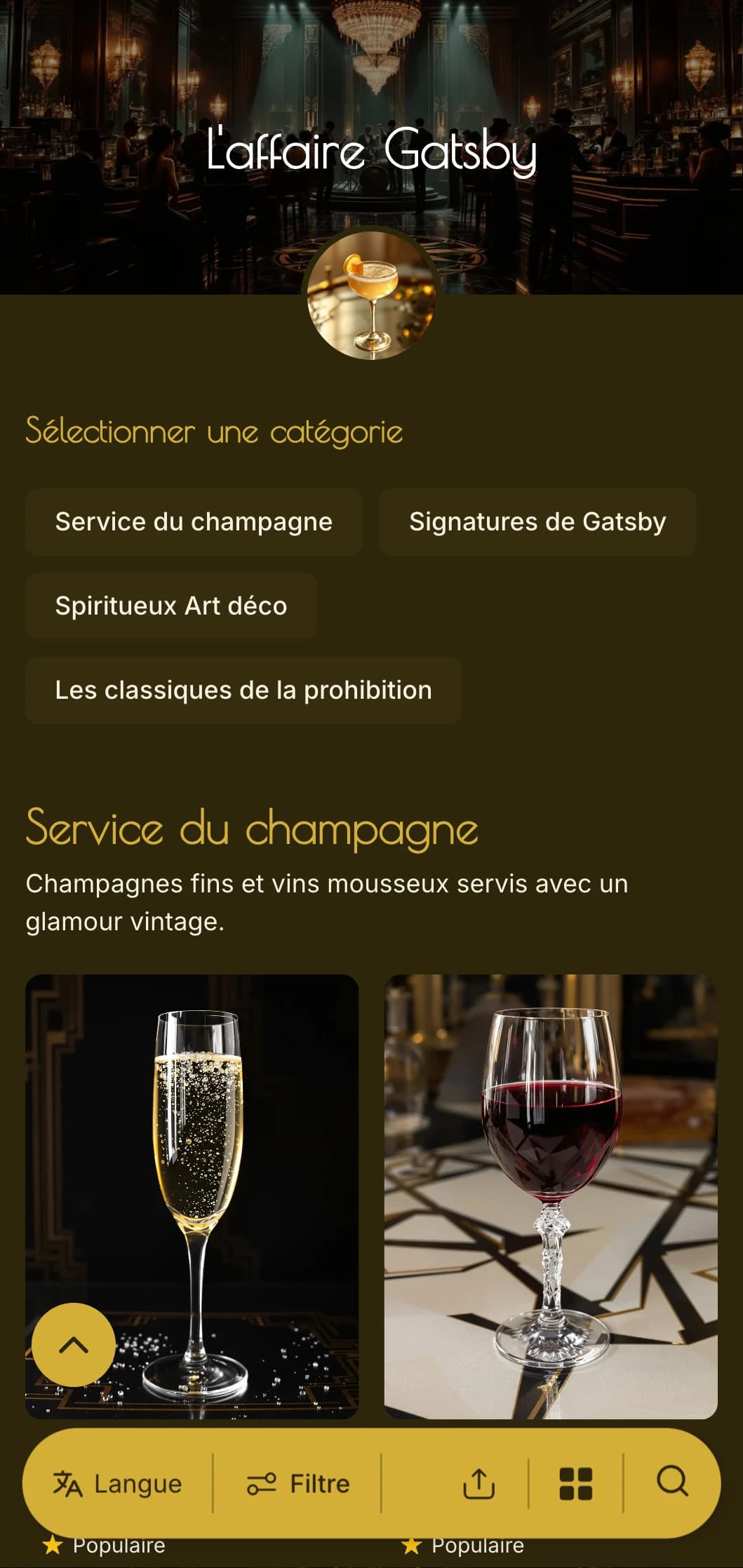Share this menu
The width and height of the screenshot is (743, 1568).
(479, 1483)
